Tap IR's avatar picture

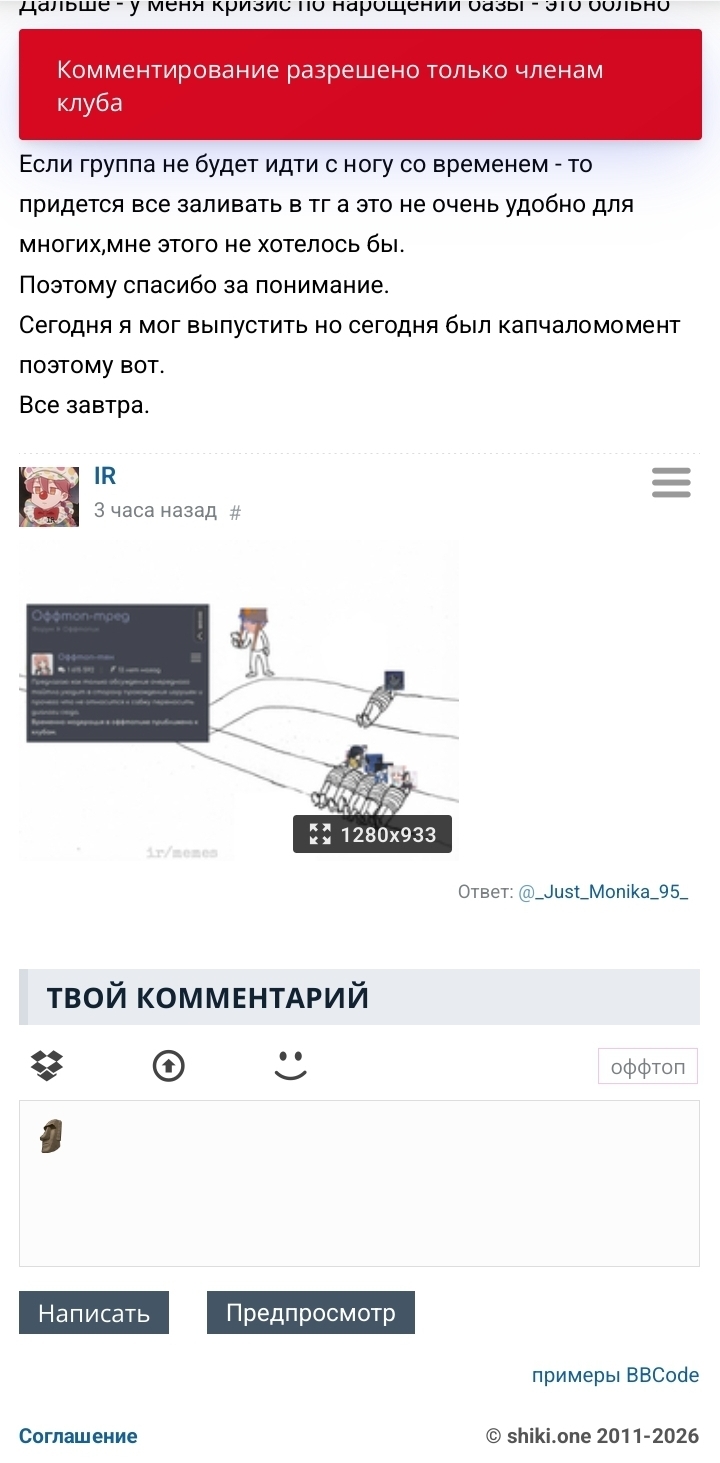click(48, 496)
